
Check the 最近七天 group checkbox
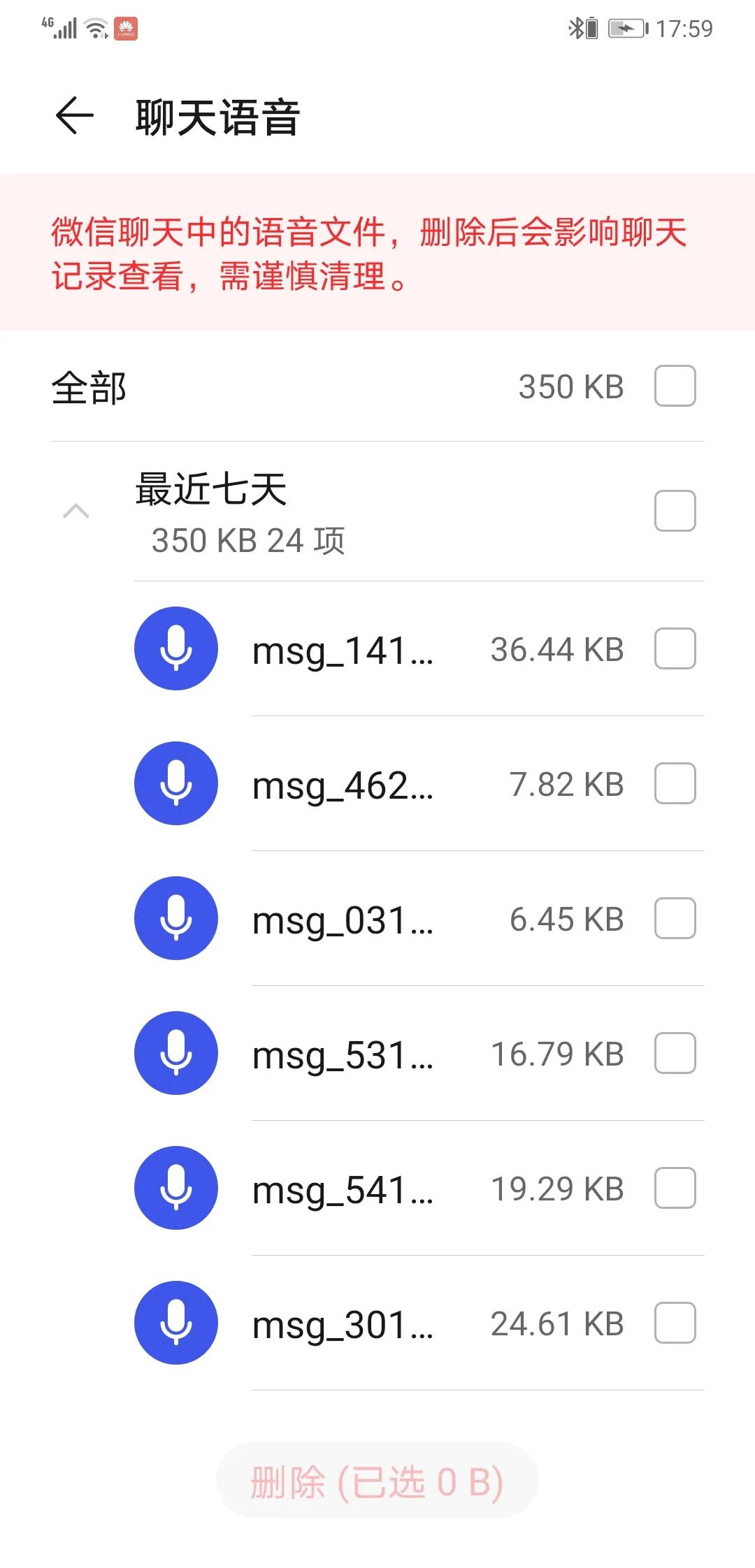674,511
